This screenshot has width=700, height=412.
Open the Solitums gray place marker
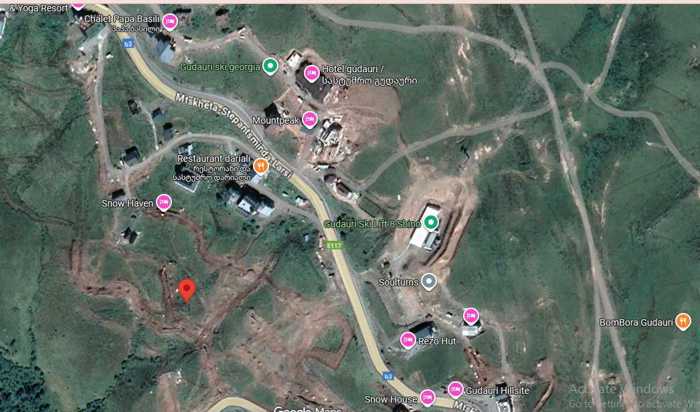[429, 281]
